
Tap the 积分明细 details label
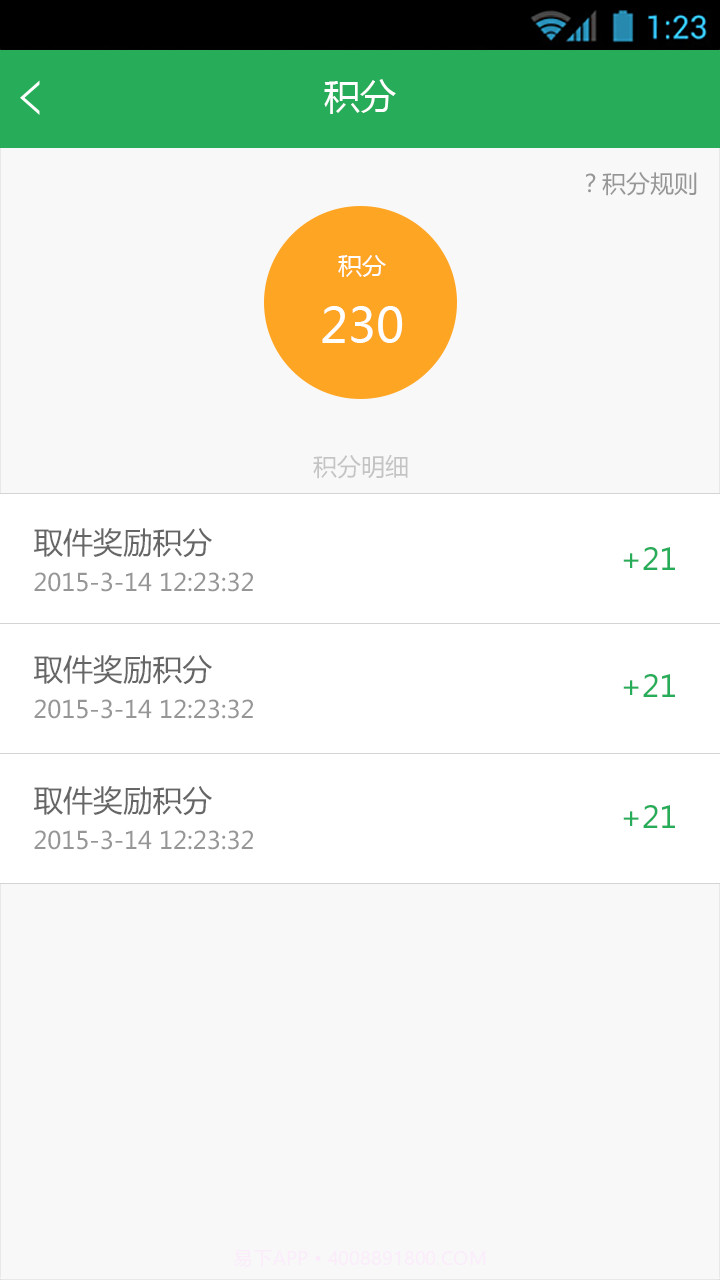360,465
